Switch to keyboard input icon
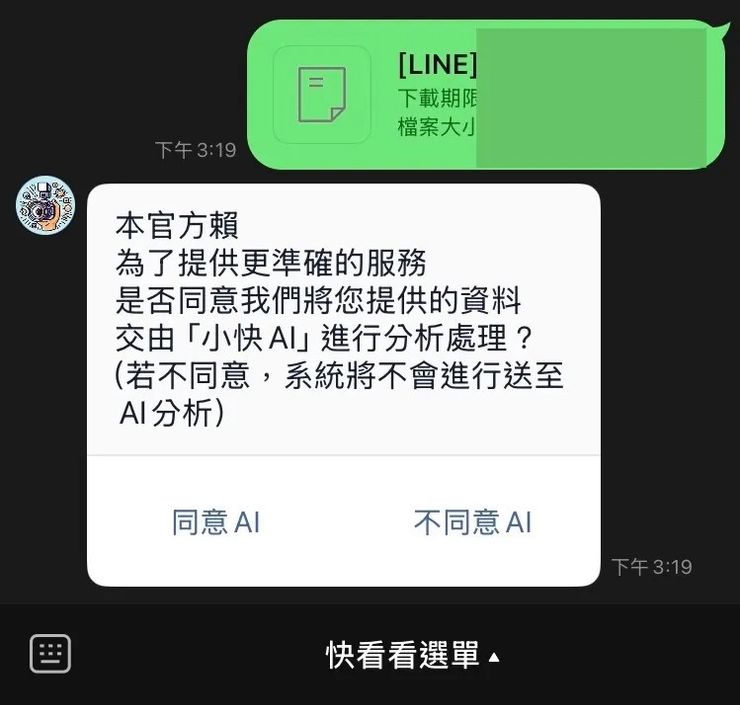 [x=50, y=654]
